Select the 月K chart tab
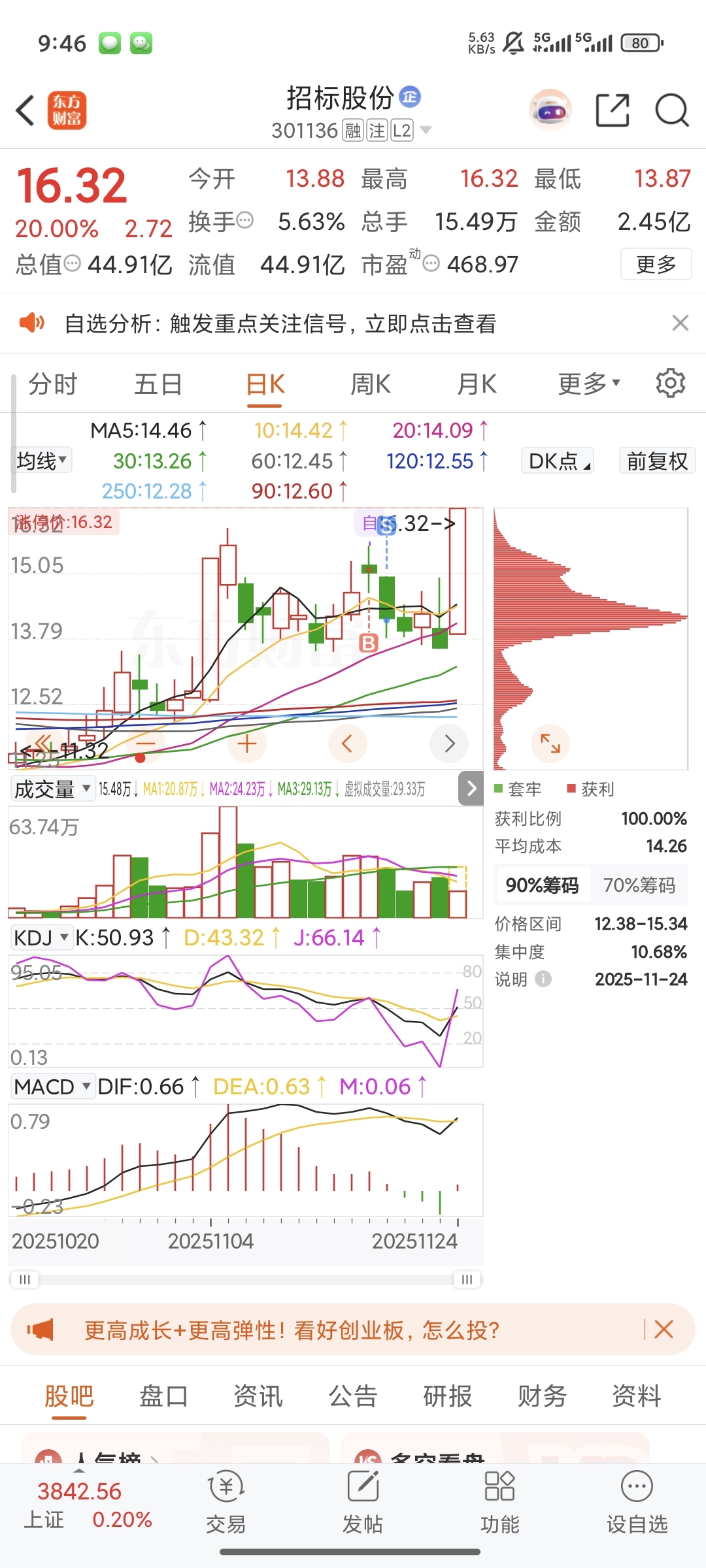 click(477, 384)
